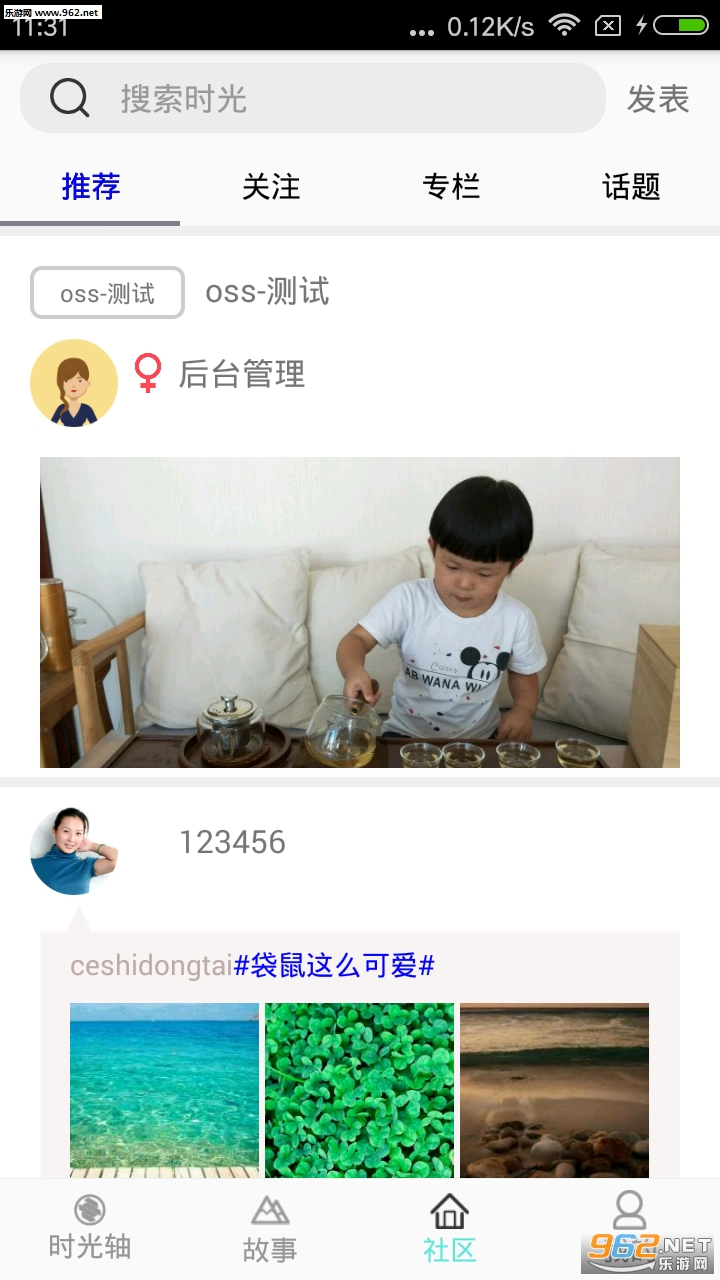
Task: Tap the 发表 publish button
Action: click(658, 98)
